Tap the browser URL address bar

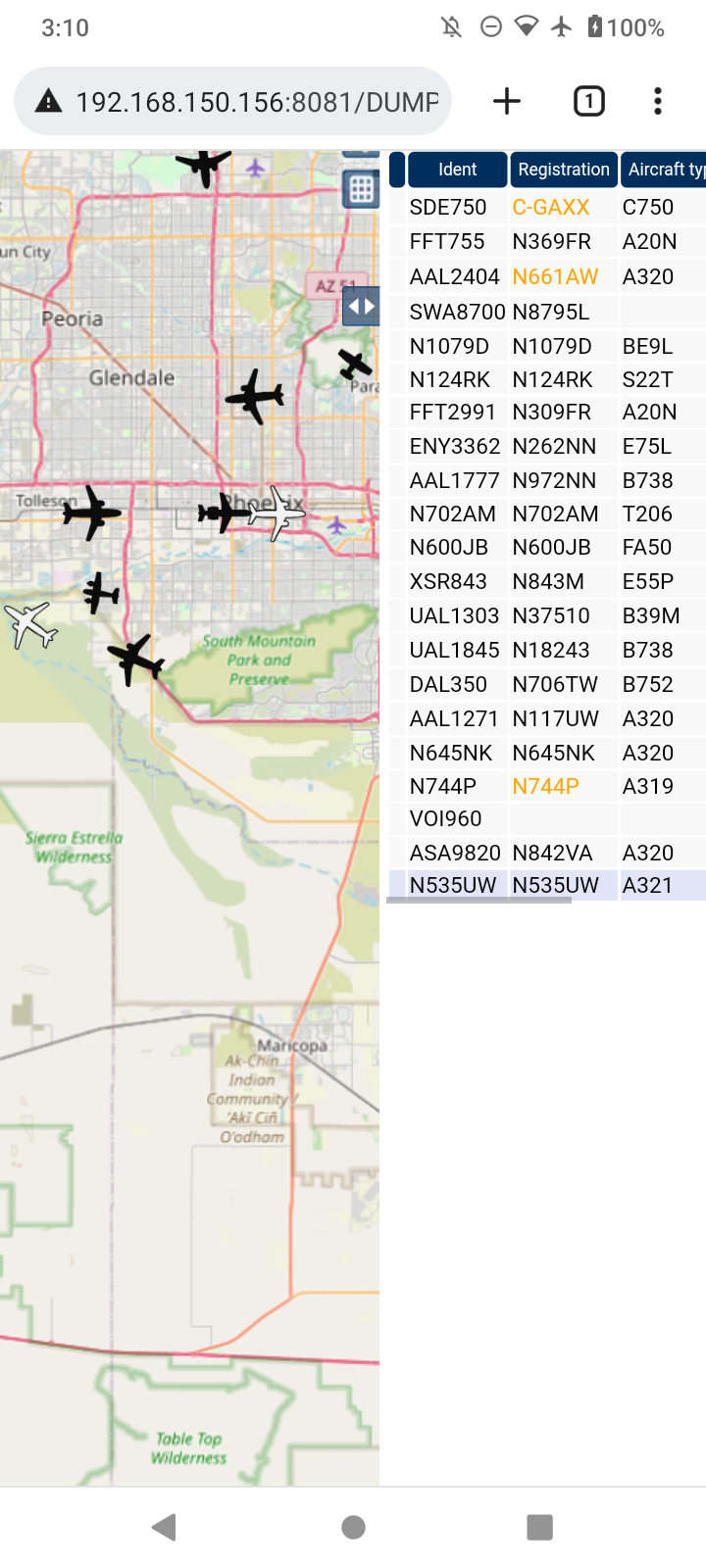click(x=232, y=101)
